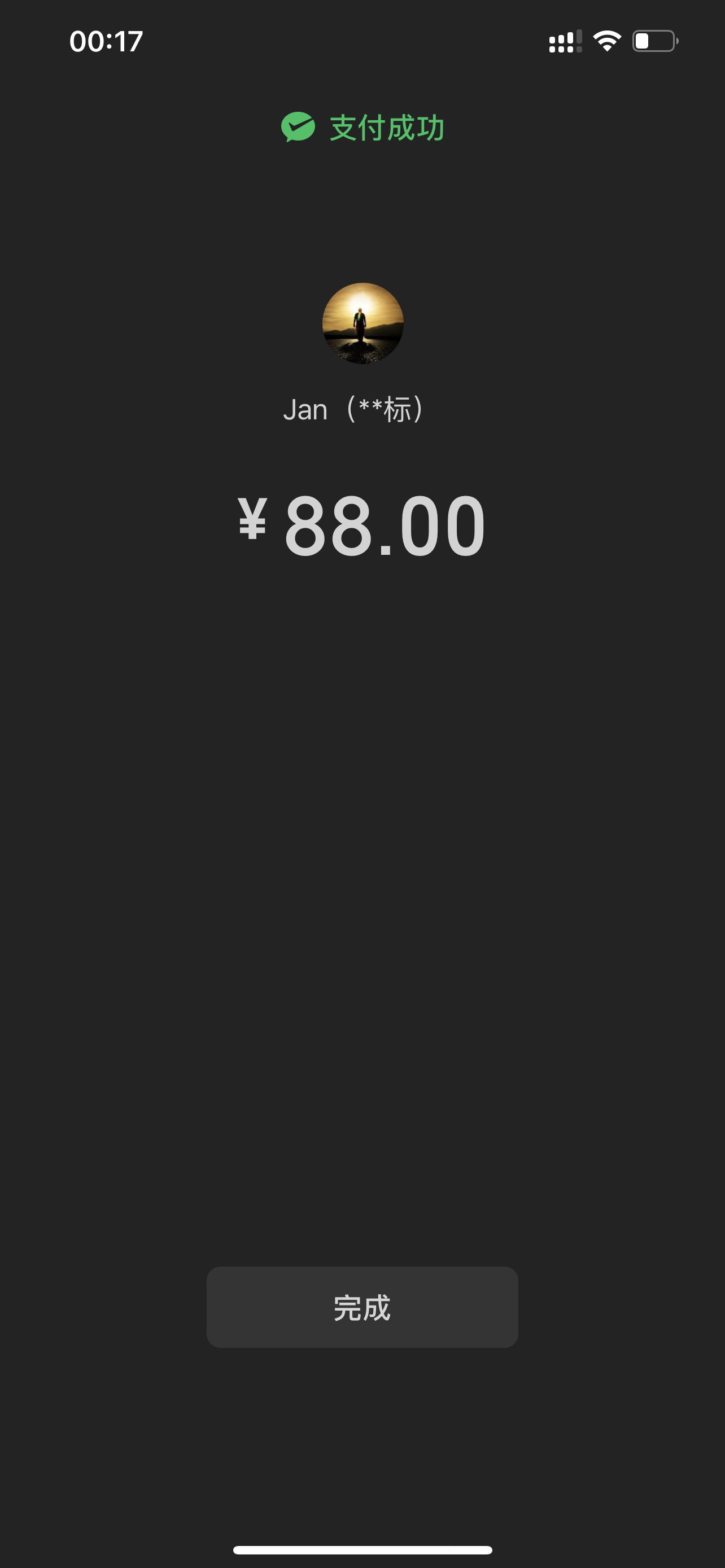Tap the 完成 button to finish

point(362,1307)
